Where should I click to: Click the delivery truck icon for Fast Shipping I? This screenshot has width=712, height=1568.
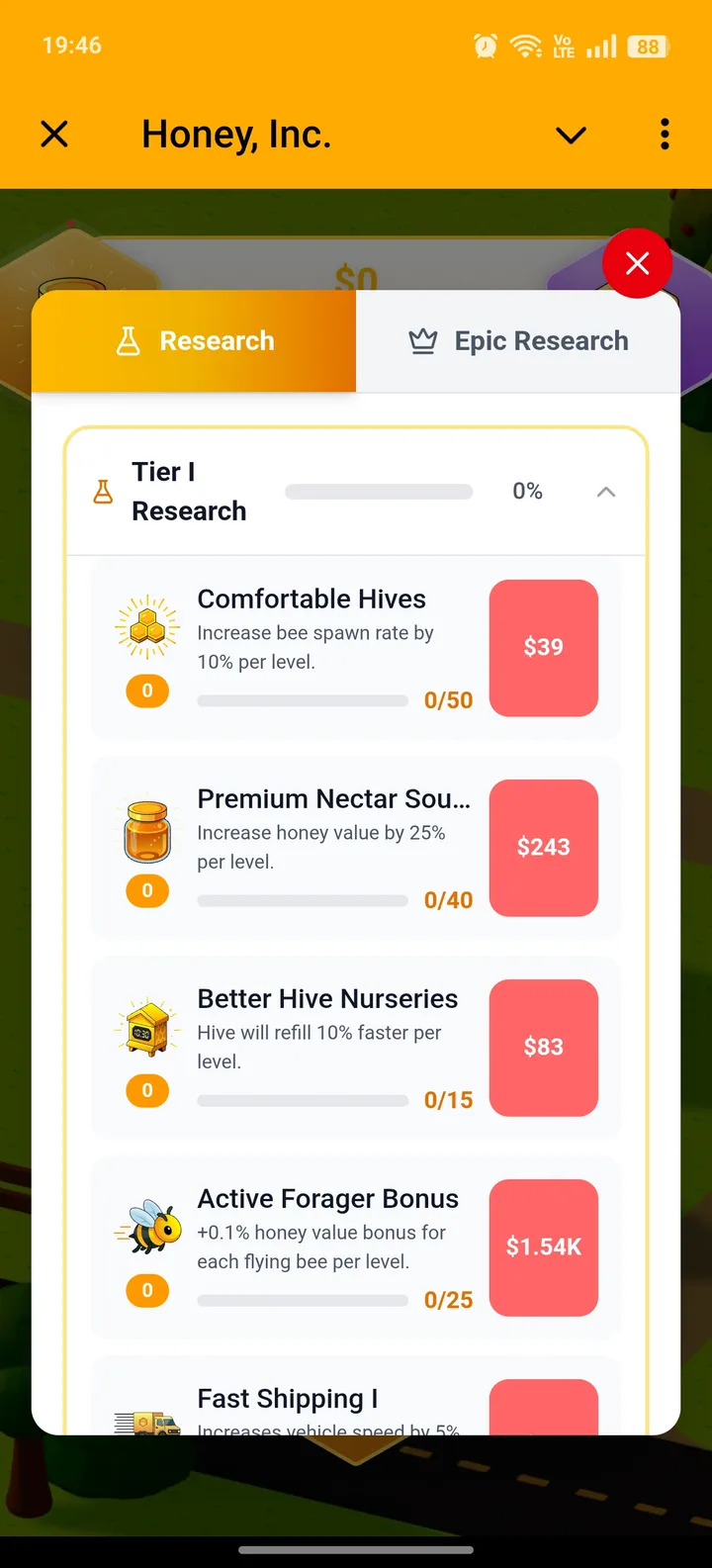pos(146,1422)
